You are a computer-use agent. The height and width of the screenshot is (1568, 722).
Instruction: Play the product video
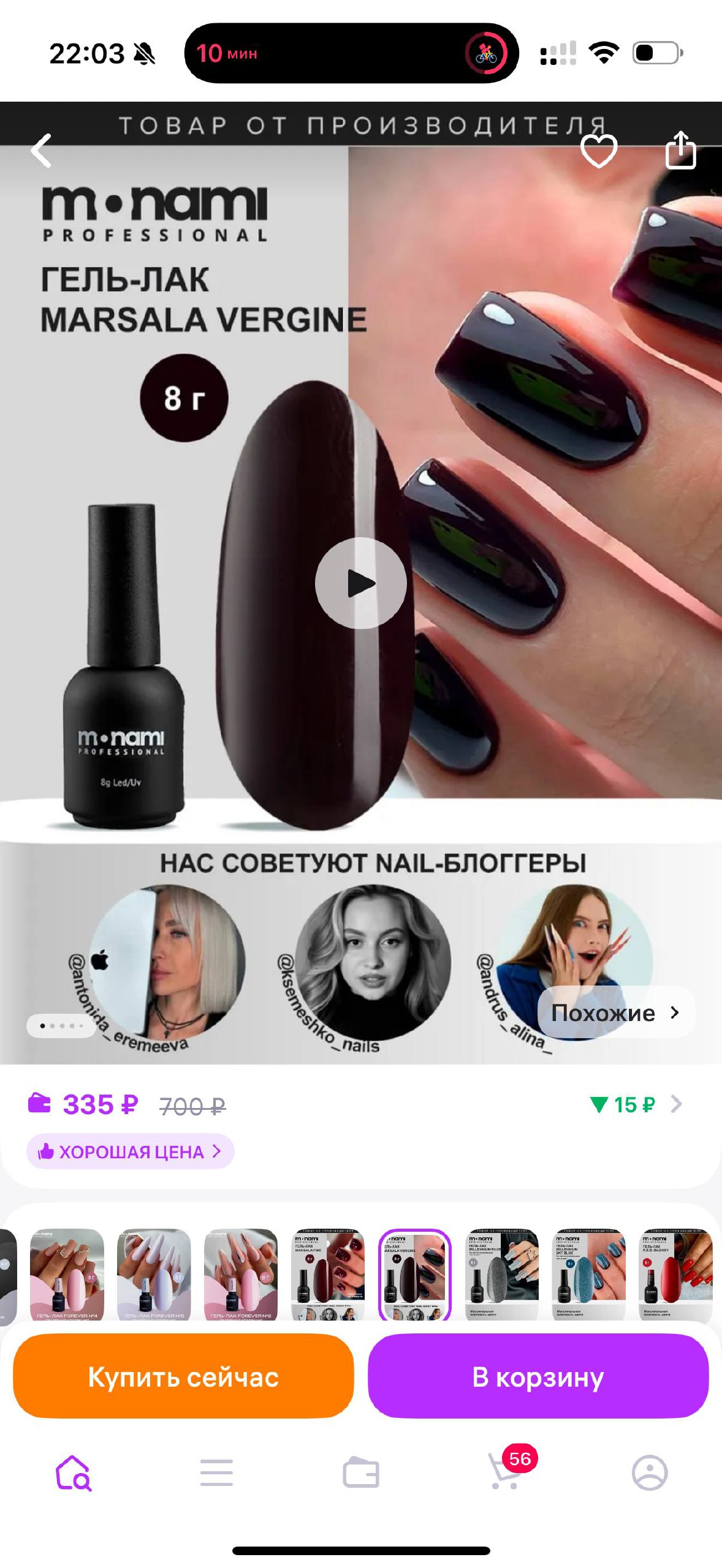[360, 583]
